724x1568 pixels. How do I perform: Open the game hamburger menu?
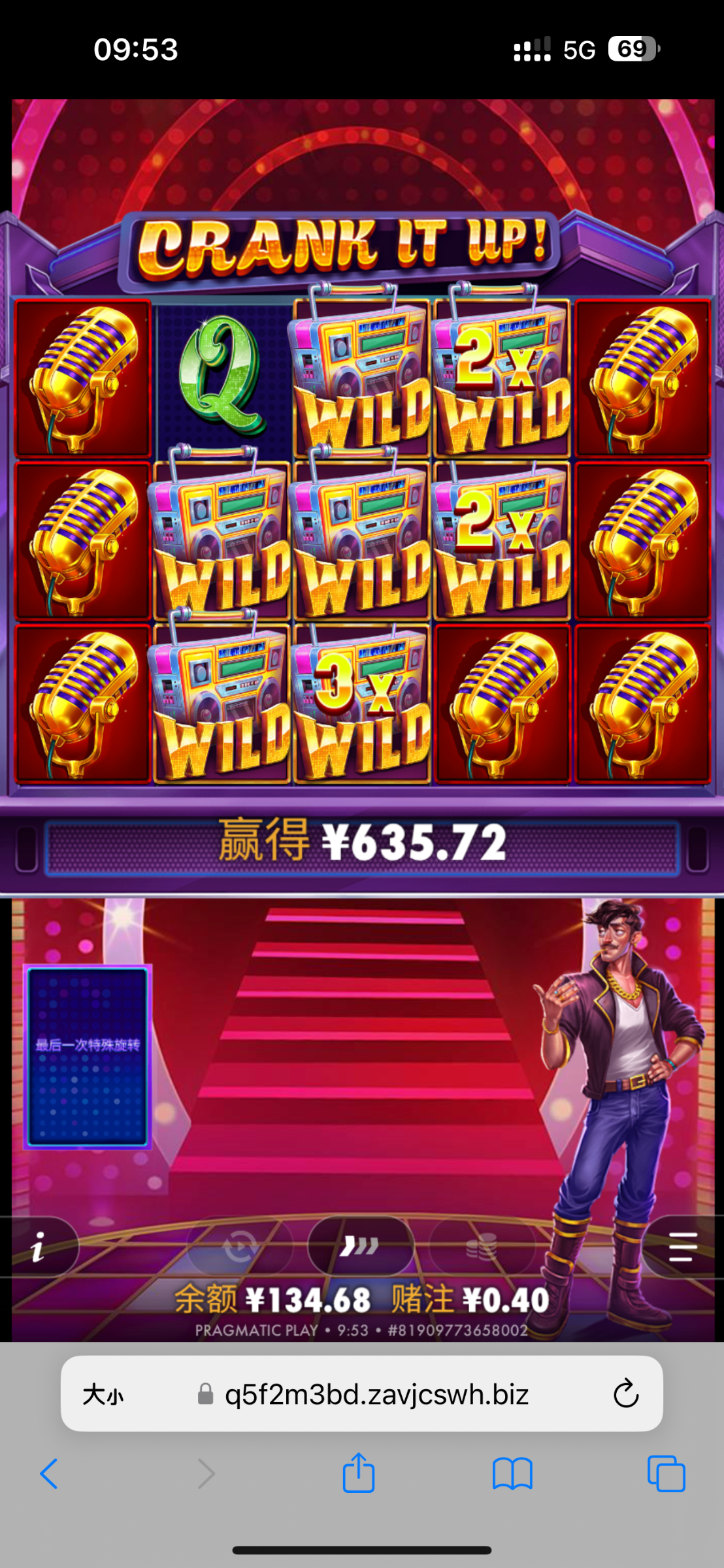tap(682, 1247)
